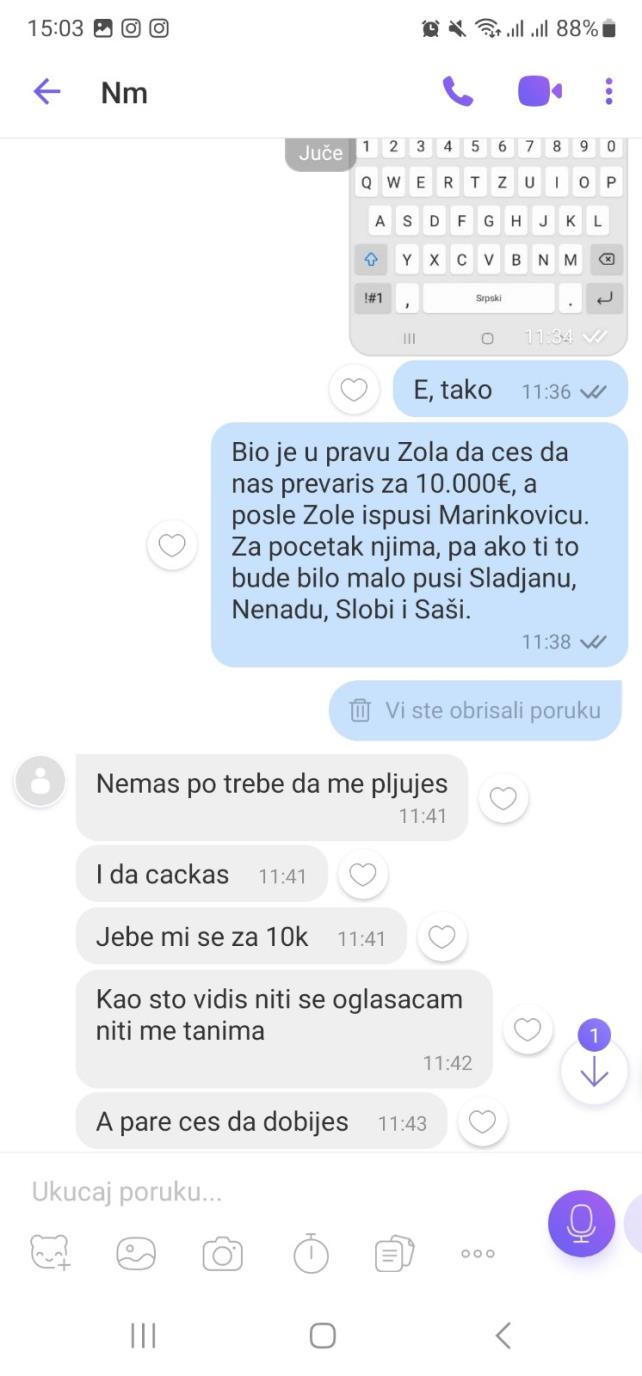Screen dimensions: 642x1376
Task: Open the camera from the chat toolbar
Action: pos(222,1253)
